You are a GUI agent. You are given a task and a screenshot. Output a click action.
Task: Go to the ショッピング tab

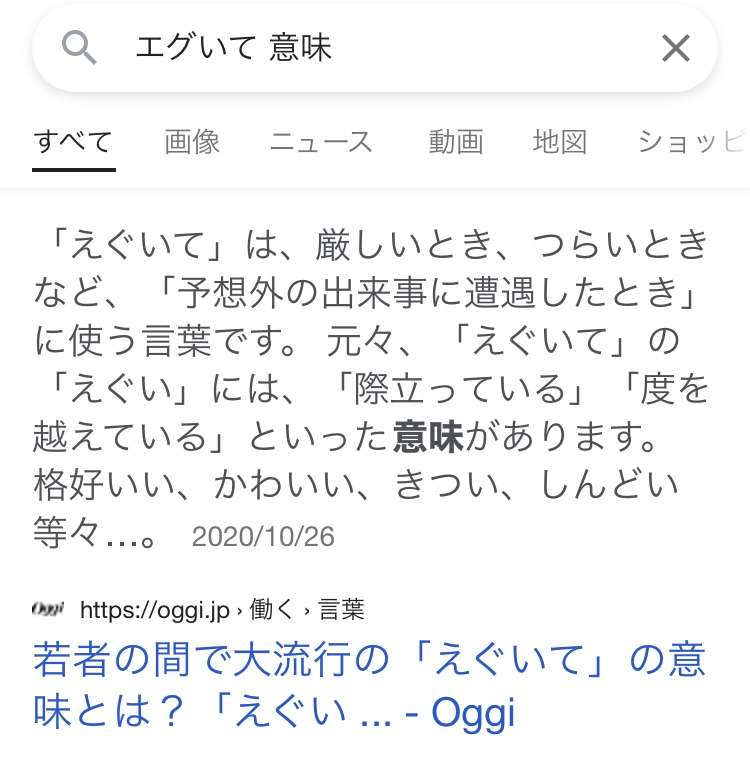[692, 142]
